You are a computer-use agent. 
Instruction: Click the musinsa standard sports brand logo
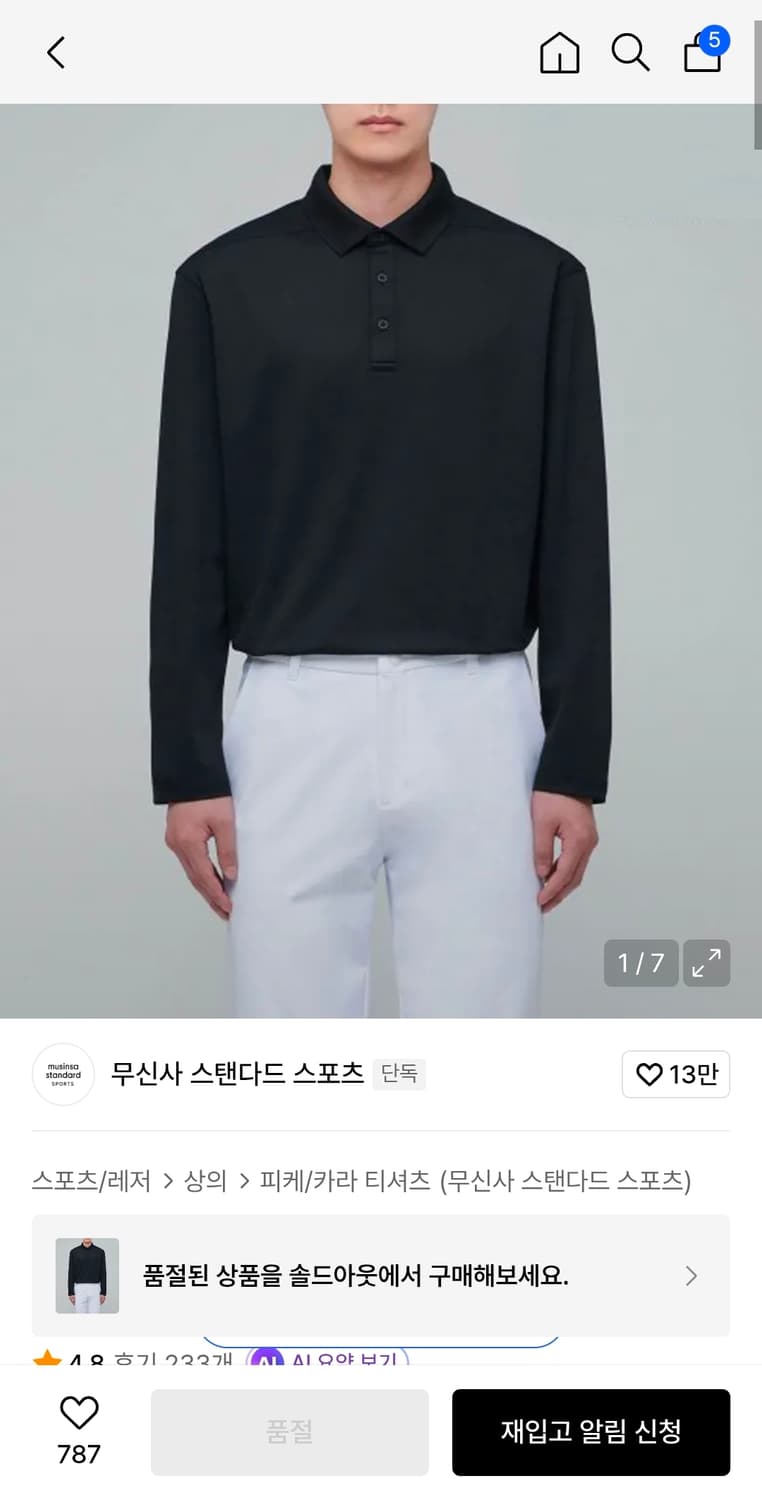pyautogui.click(x=63, y=1074)
